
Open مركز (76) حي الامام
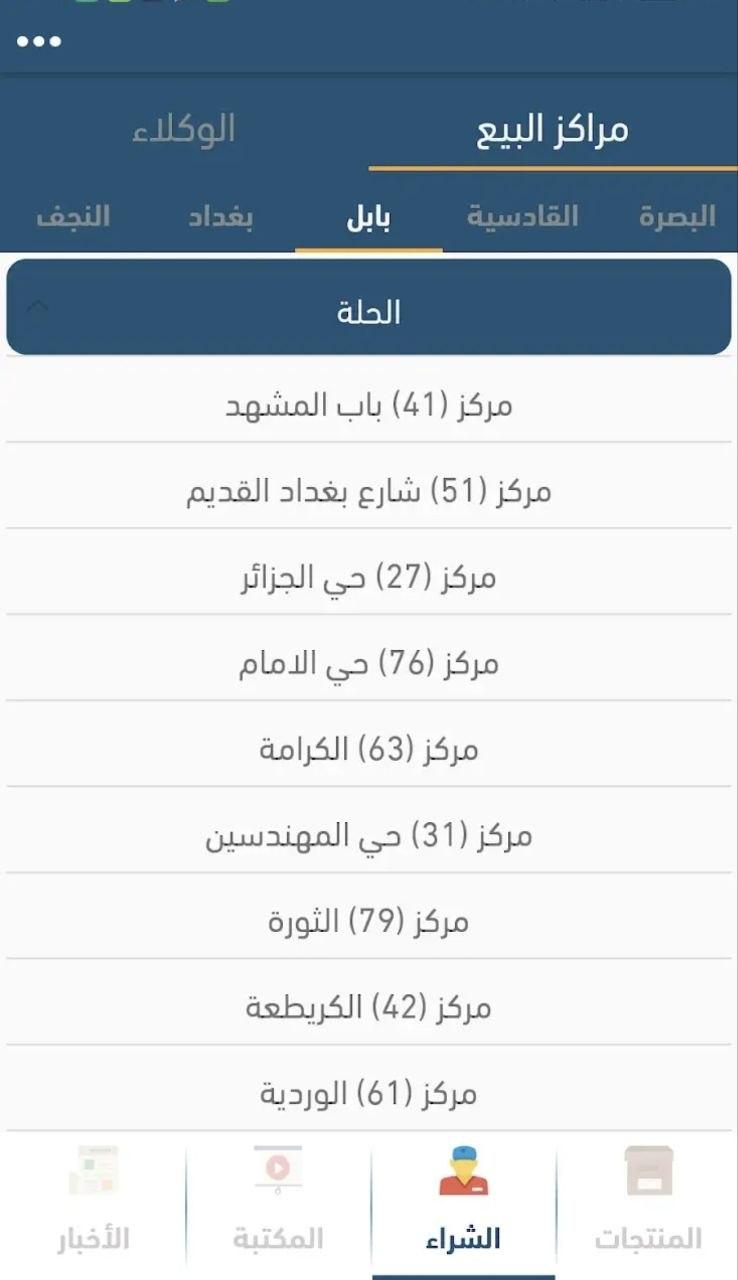pyautogui.click(x=369, y=663)
